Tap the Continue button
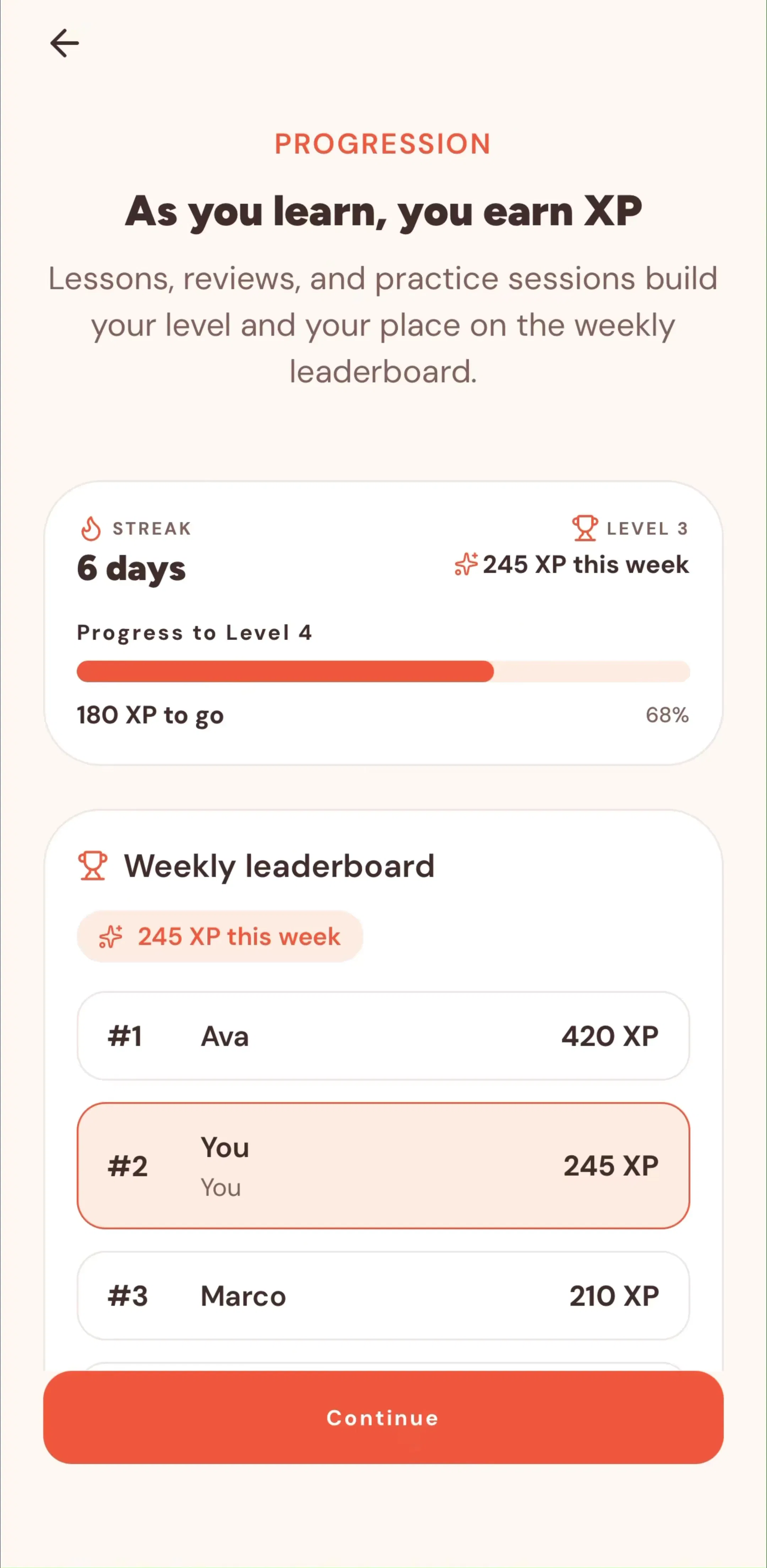This screenshot has width=767, height=1568. coord(383,1417)
